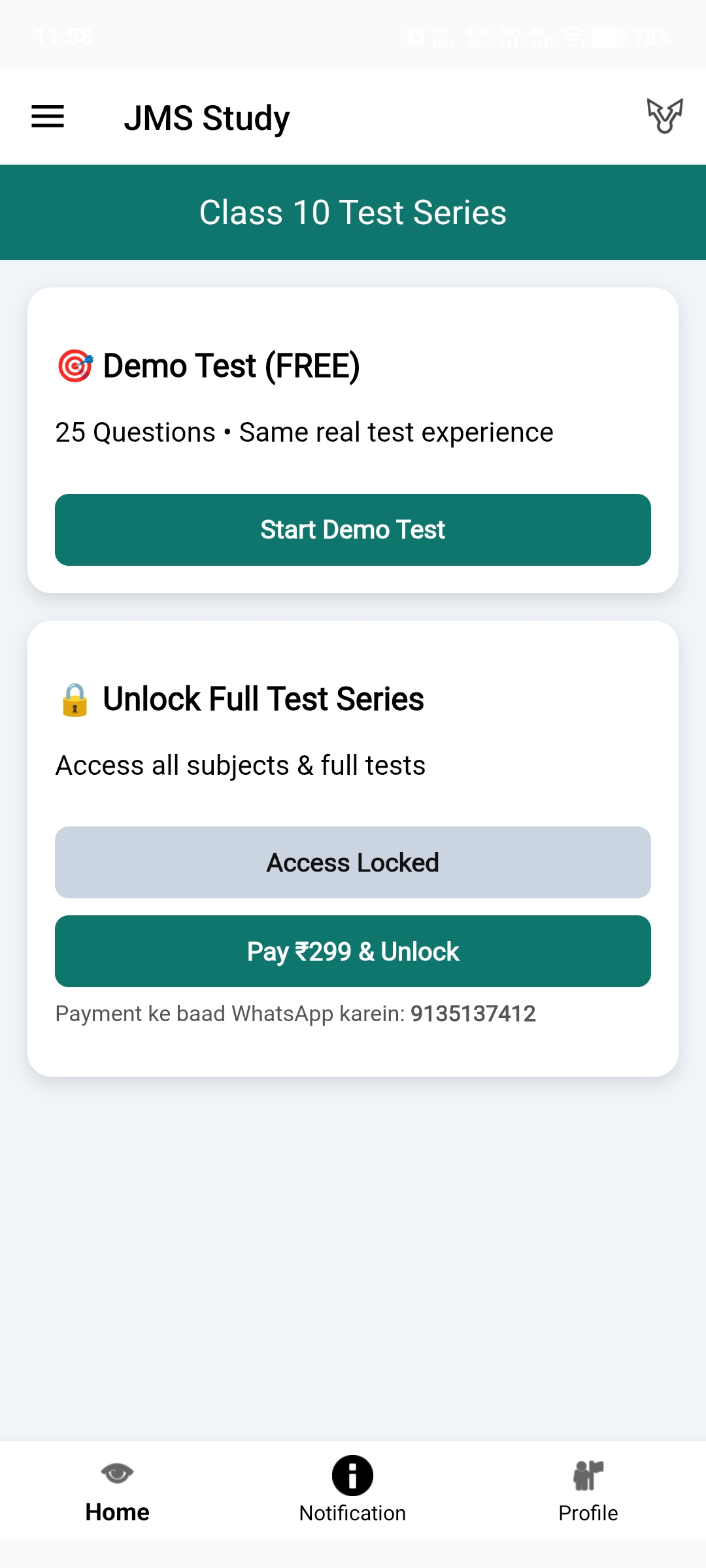Screen dimensions: 706x1568
Task: Start the free Demo Test
Action: pyautogui.click(x=353, y=530)
